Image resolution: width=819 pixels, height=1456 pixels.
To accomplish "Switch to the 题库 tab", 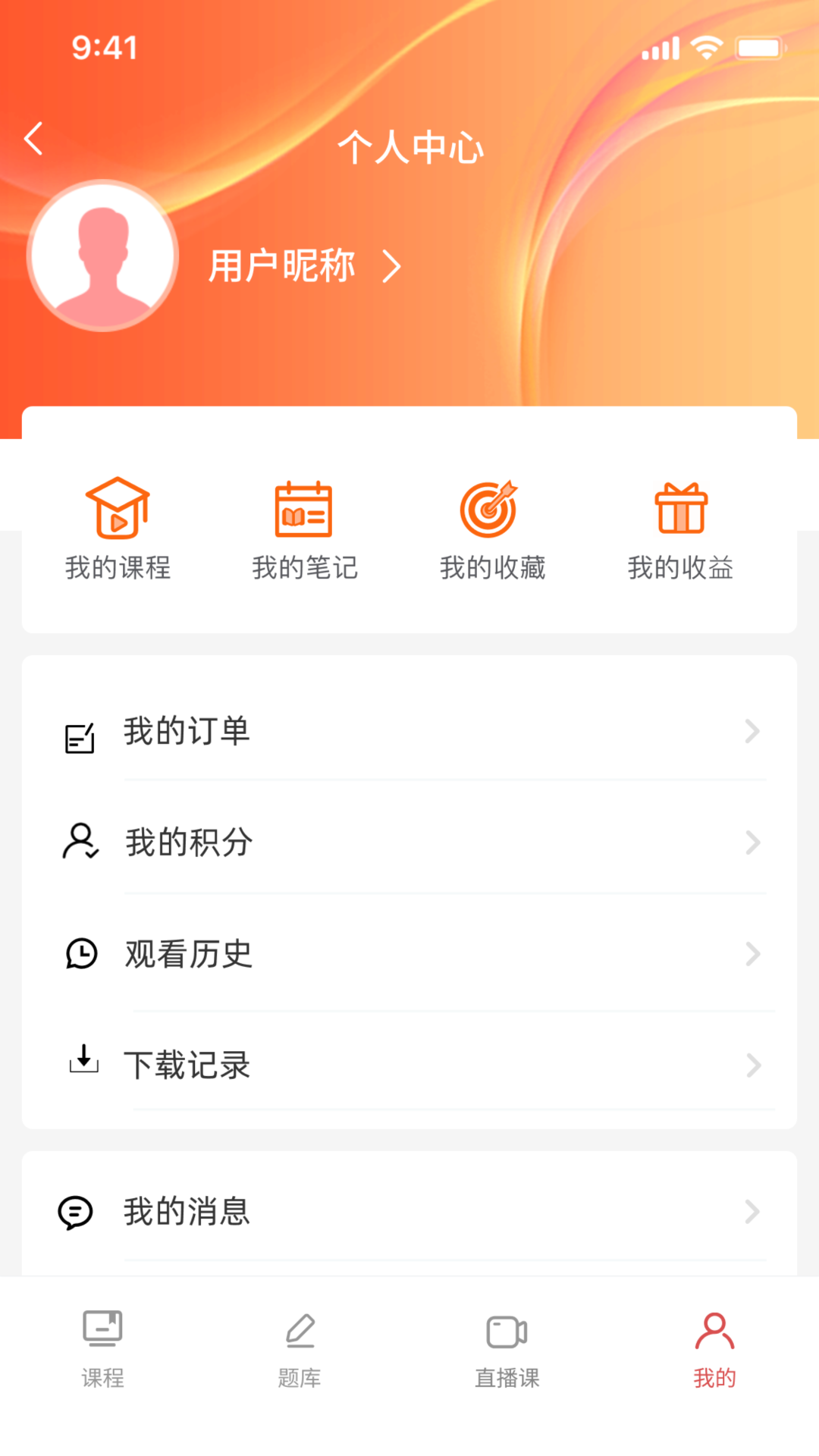I will 301,1350.
